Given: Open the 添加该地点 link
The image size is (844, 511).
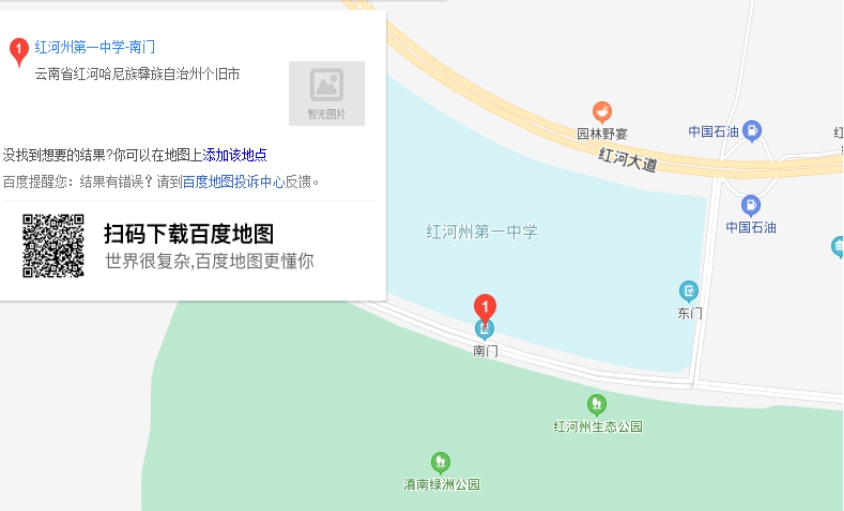Looking at the screenshot, I should (x=235, y=154).
